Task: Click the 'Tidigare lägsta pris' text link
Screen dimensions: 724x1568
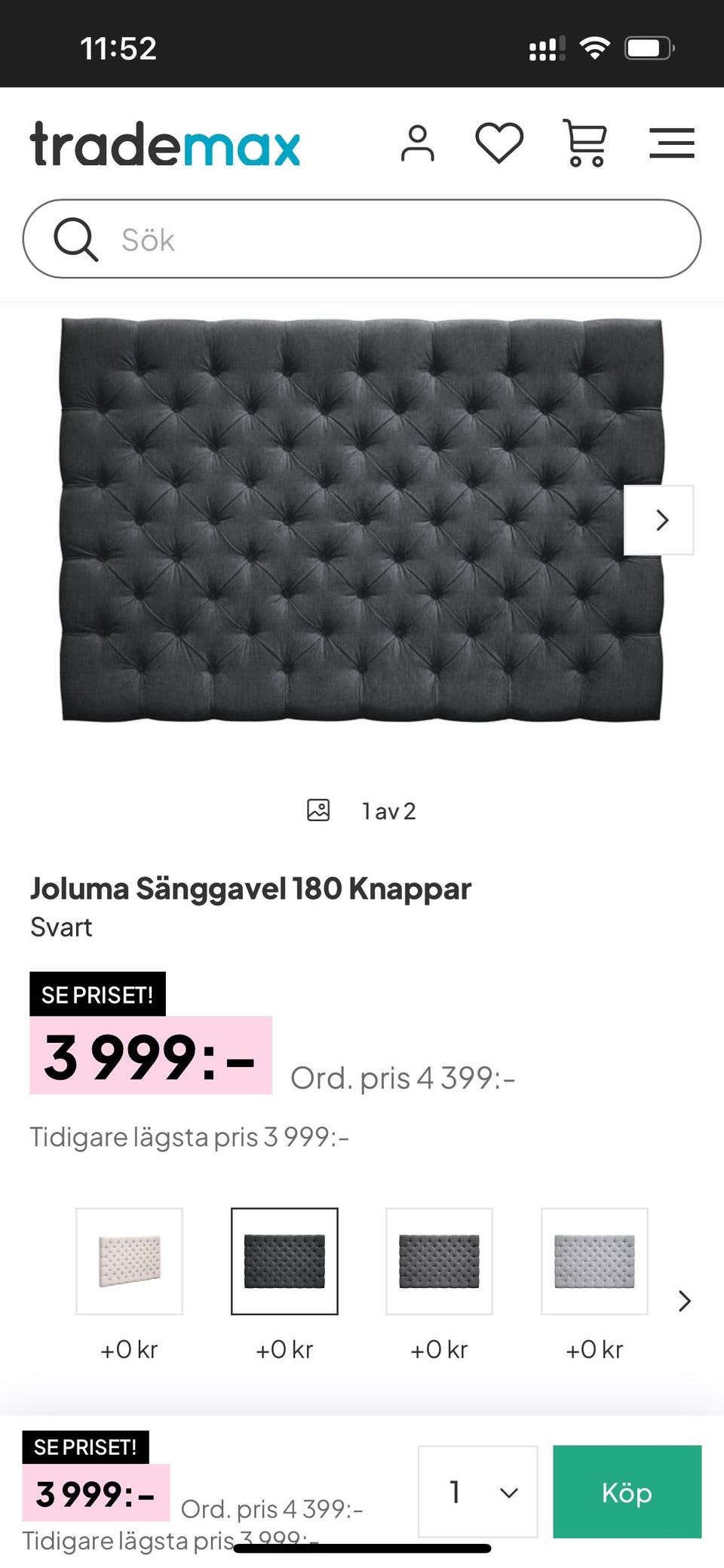Action: pos(189,1136)
